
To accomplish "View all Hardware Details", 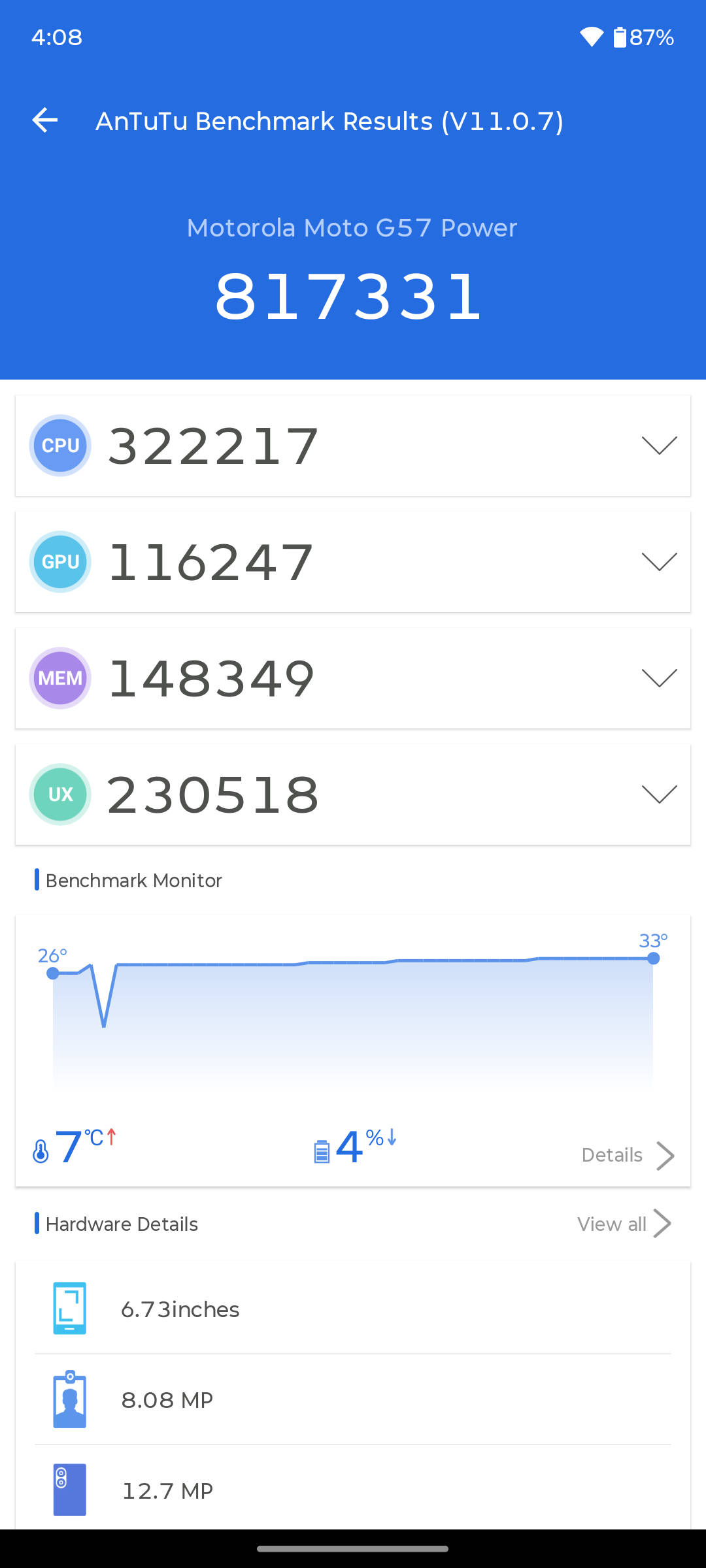I will pos(624,1224).
